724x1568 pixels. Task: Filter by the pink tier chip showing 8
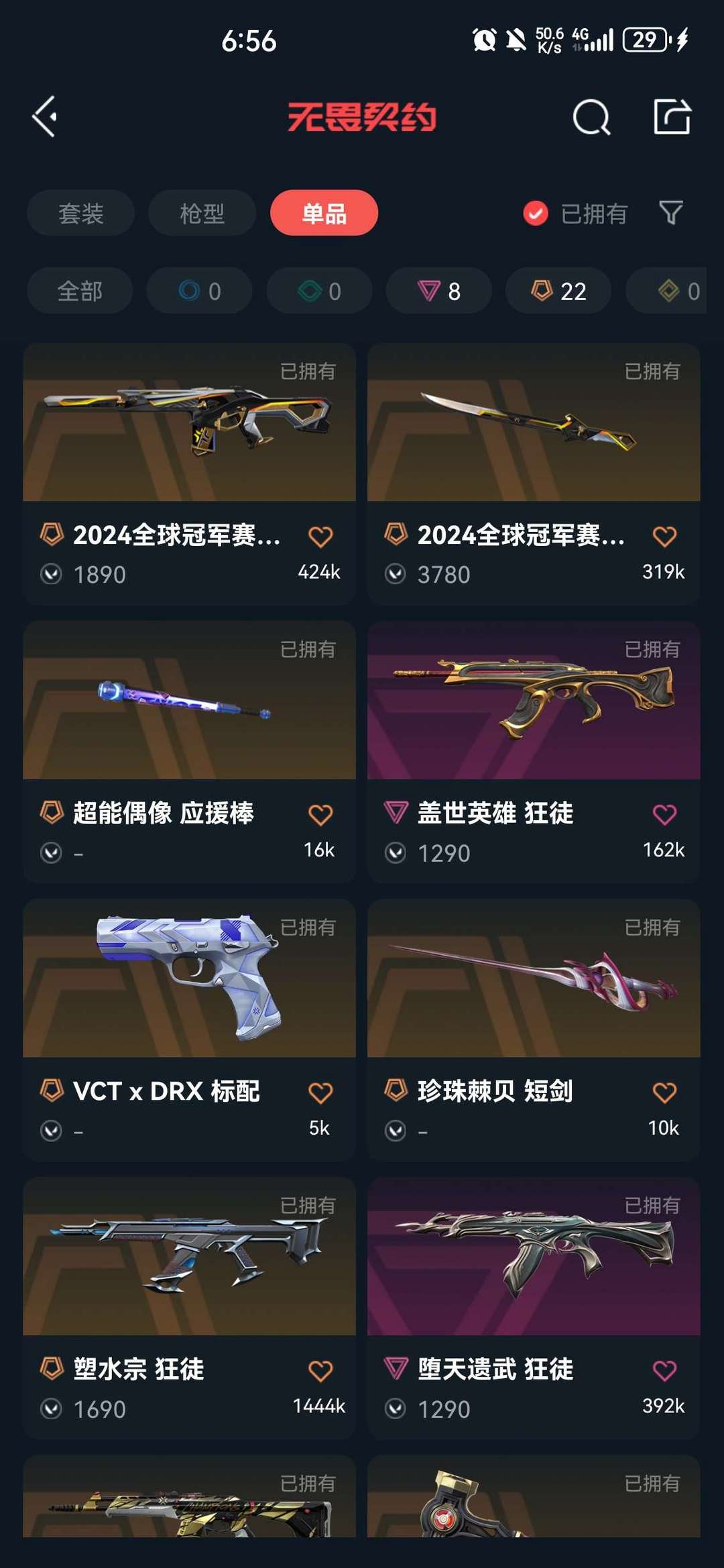coord(439,291)
